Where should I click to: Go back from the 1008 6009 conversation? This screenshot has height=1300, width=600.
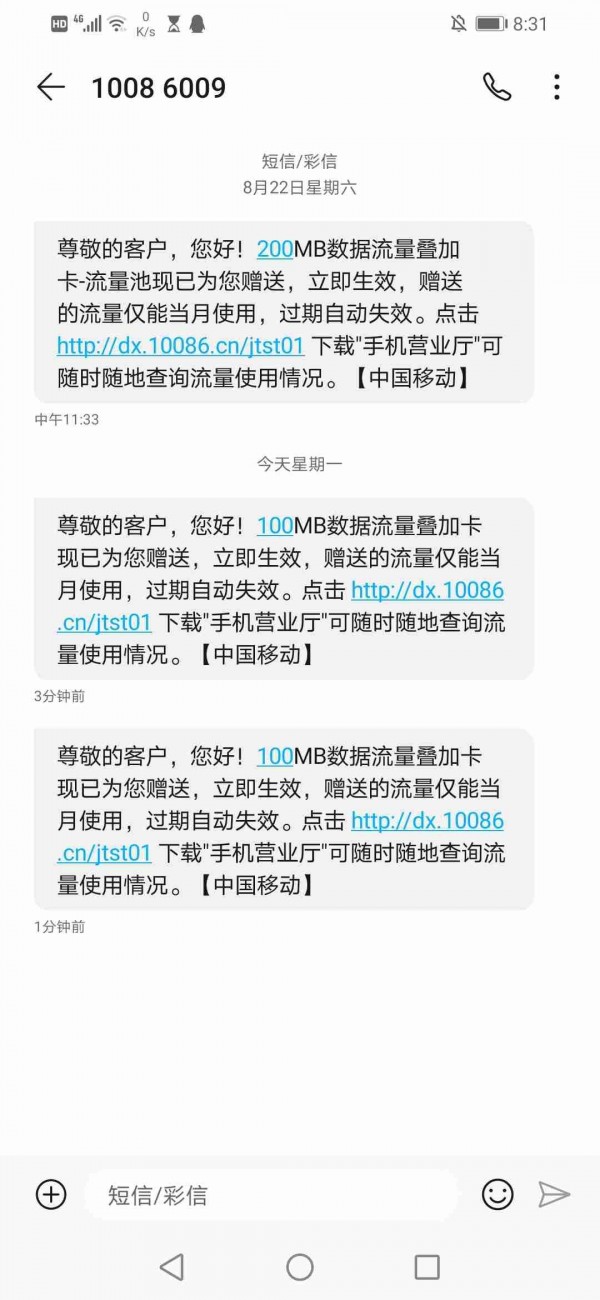pos(50,87)
